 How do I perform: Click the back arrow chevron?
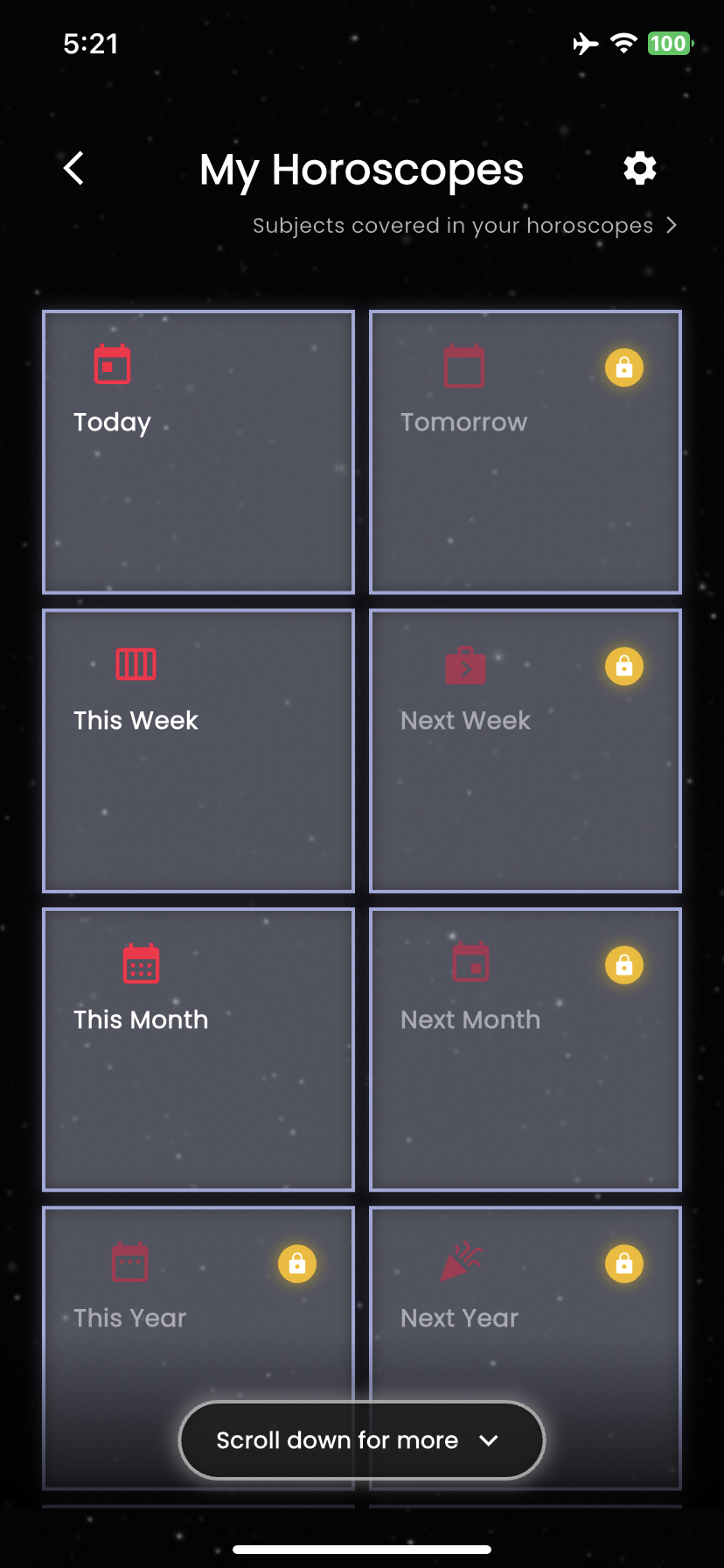73,168
